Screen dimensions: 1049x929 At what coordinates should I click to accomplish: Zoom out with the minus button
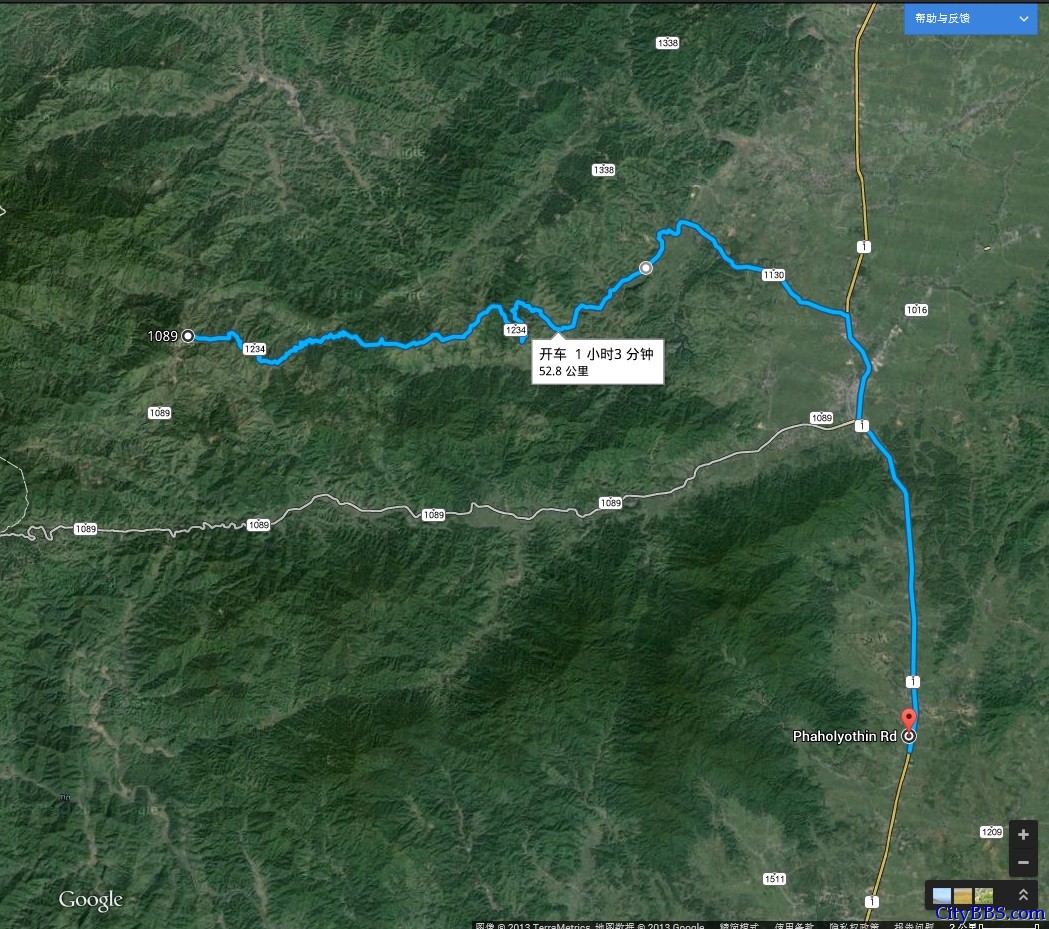pyautogui.click(x=1022, y=861)
